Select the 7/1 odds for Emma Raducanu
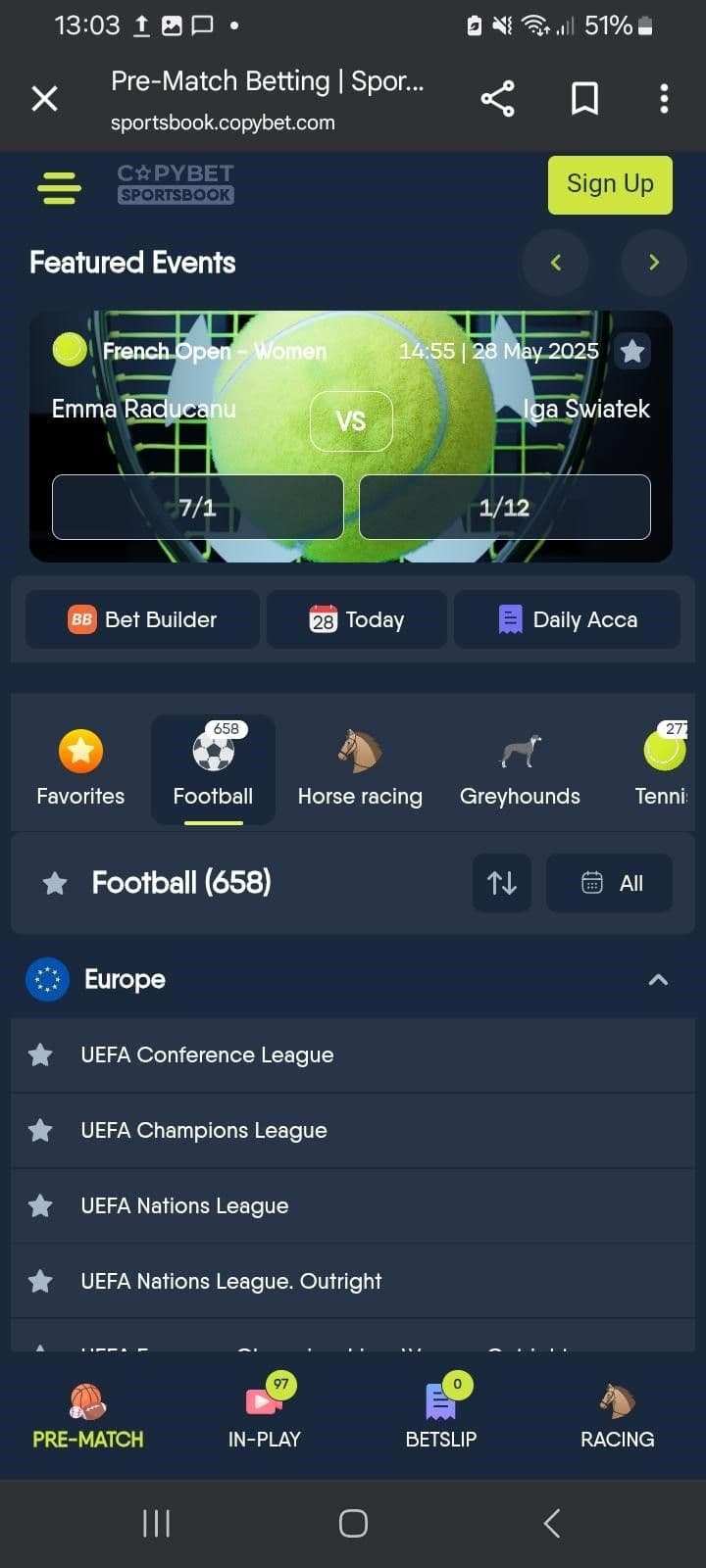Image resolution: width=706 pixels, height=1568 pixels. [x=197, y=507]
